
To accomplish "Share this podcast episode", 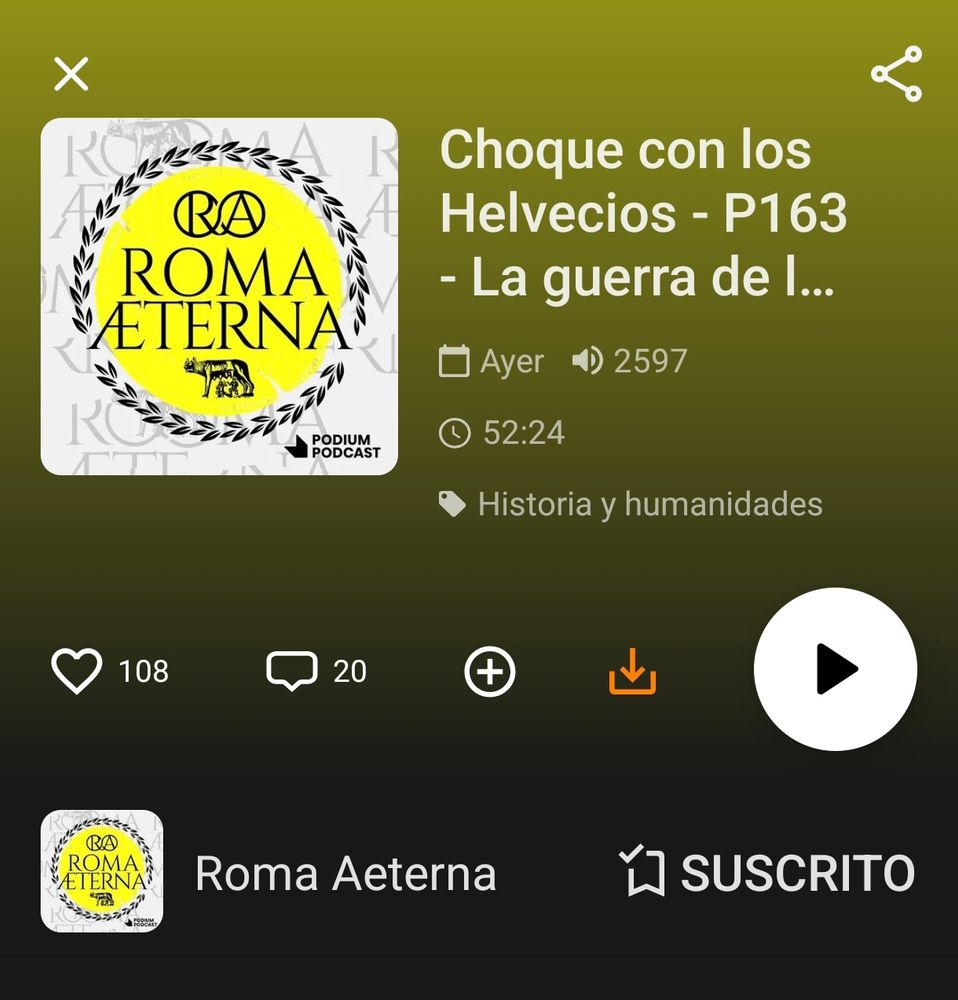I will point(895,74).
